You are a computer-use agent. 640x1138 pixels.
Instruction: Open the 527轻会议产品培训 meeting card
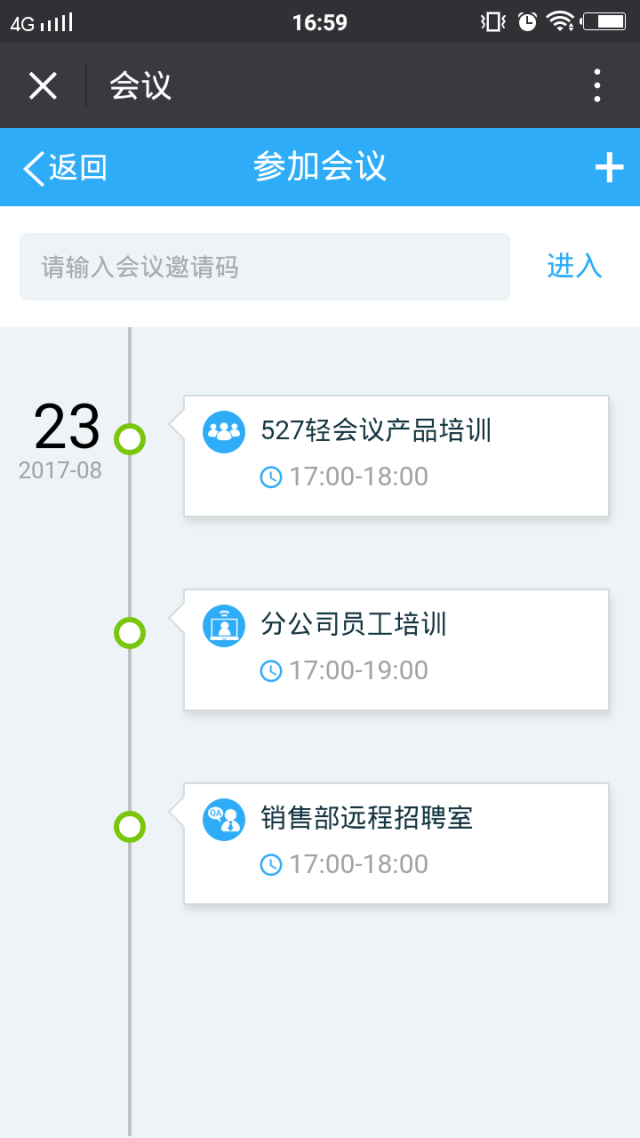396,455
